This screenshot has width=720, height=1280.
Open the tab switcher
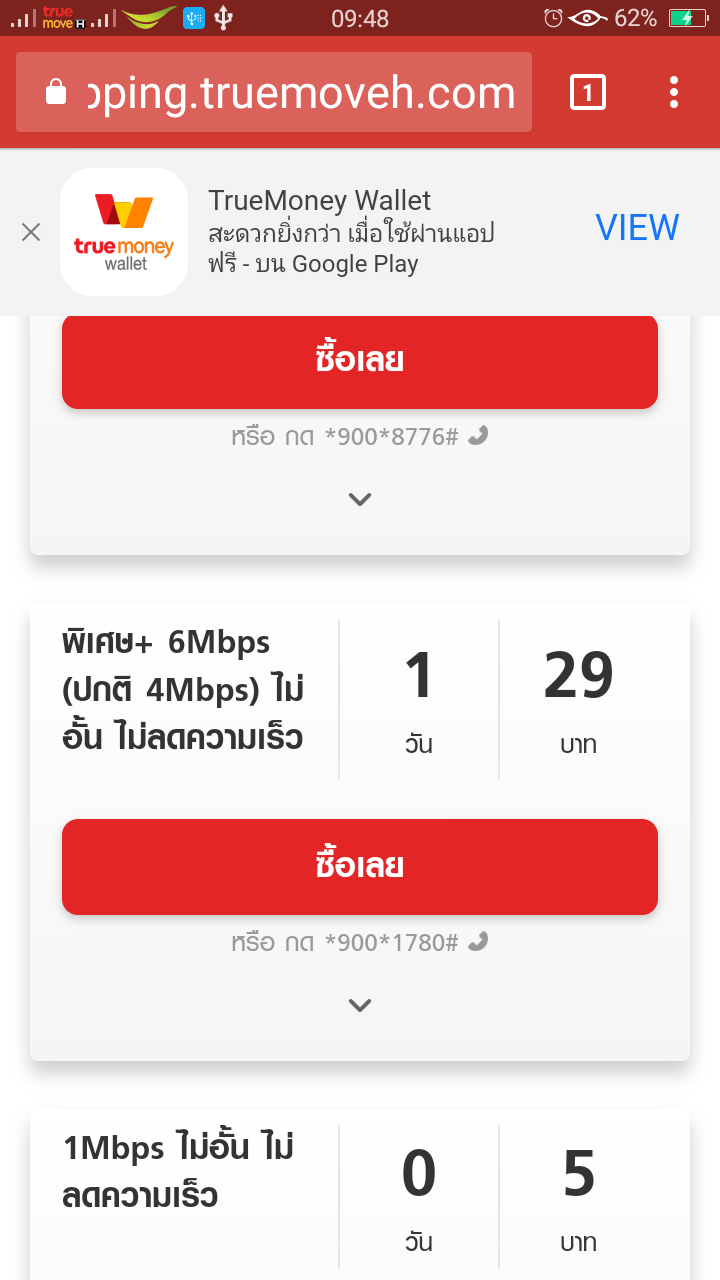[587, 93]
